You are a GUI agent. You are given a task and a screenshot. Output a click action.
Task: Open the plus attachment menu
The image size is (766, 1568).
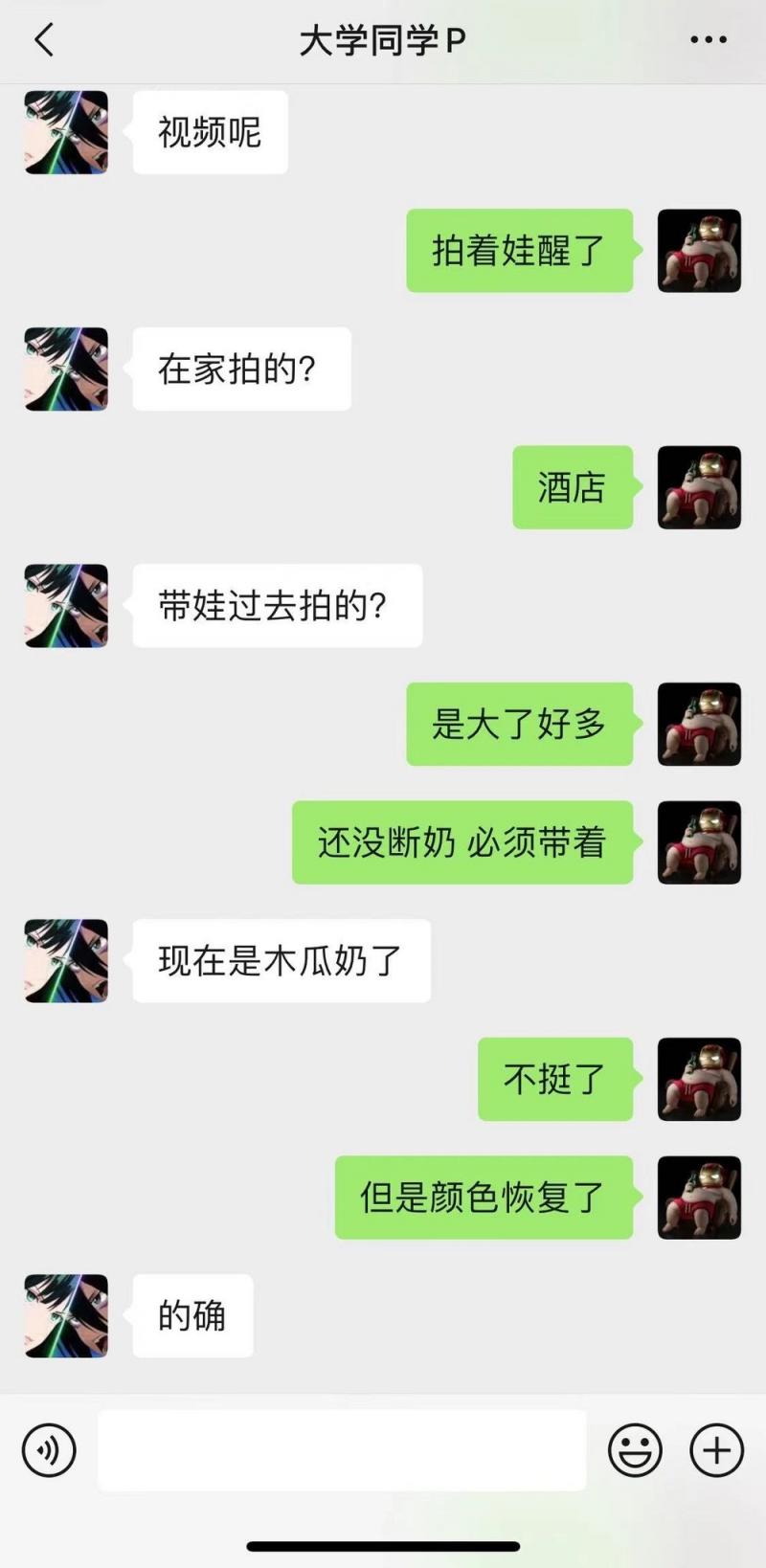[x=716, y=1450]
